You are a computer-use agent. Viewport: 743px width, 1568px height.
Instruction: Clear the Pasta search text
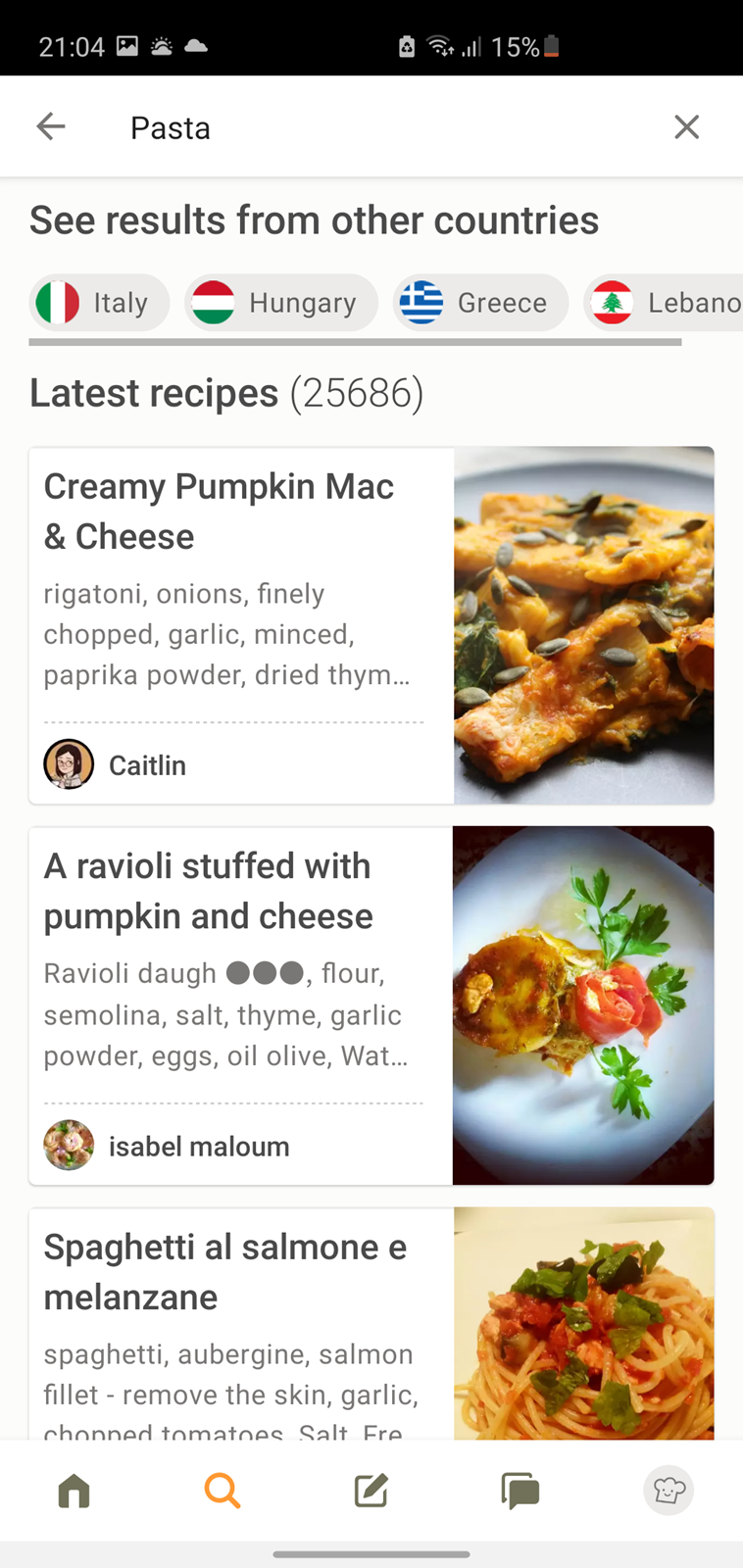click(686, 126)
